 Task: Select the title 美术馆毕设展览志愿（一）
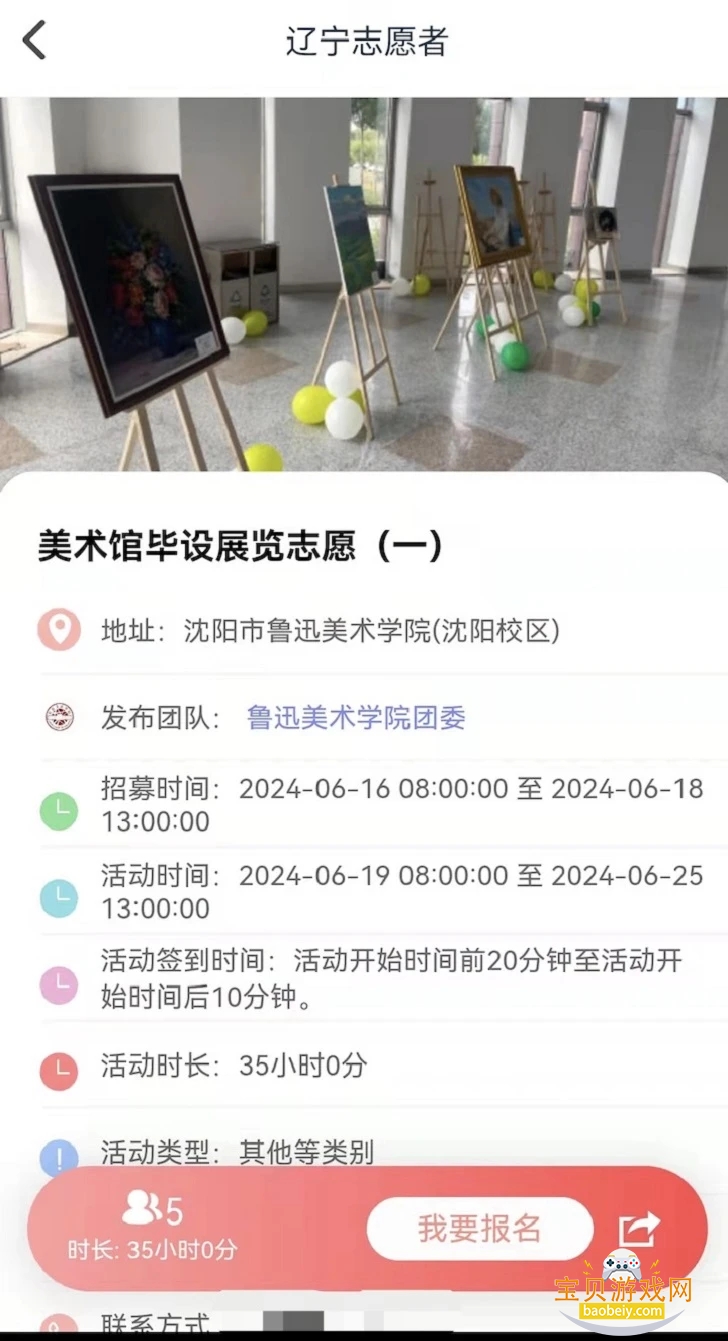(240, 544)
